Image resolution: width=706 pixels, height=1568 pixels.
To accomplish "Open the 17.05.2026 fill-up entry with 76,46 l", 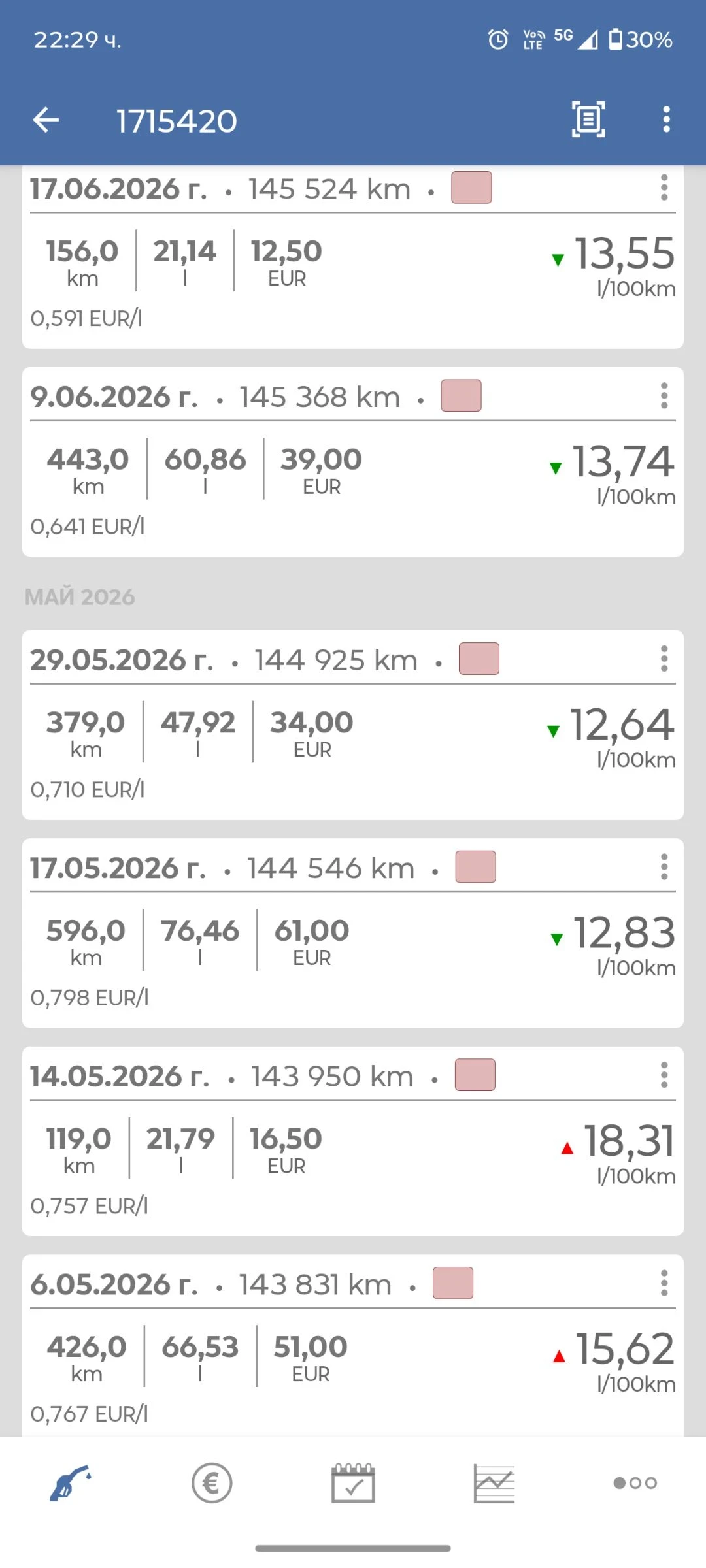I will [x=353, y=933].
